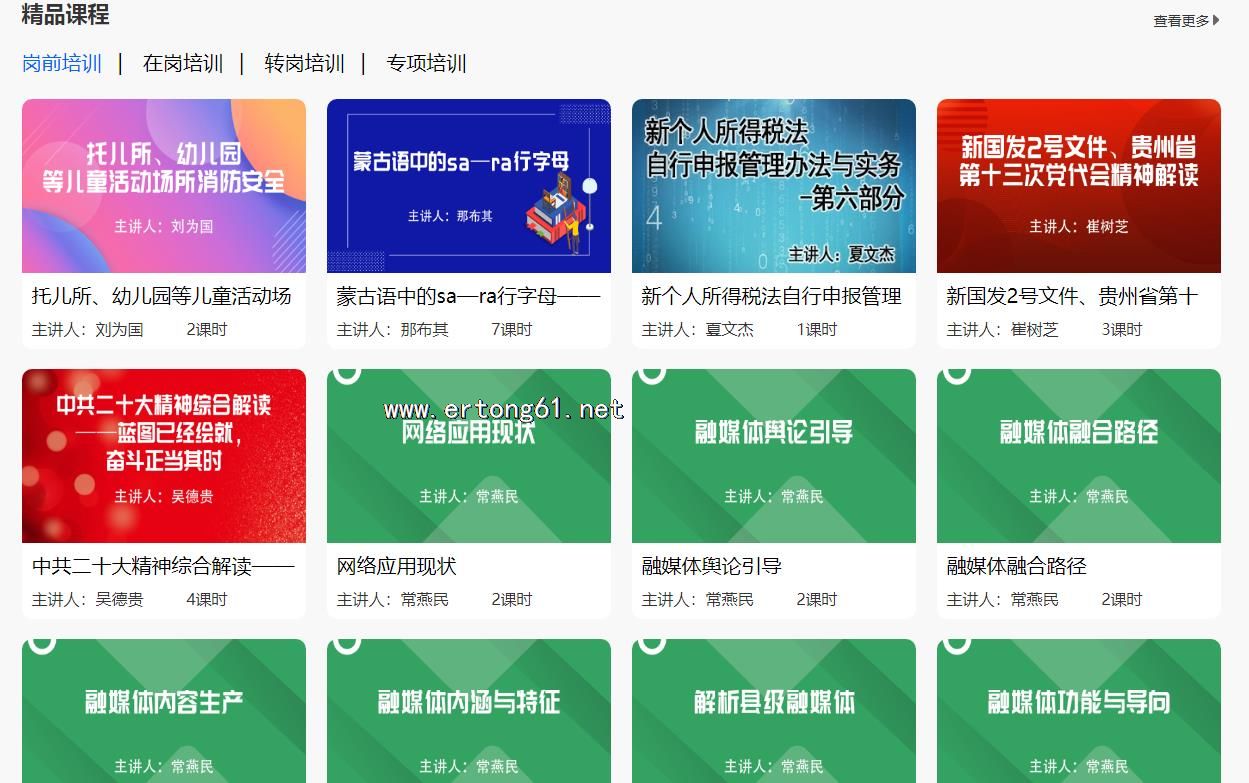This screenshot has width=1249, height=783.
Task: View the 融媒体功能与导向 course
Action: pos(1078,711)
